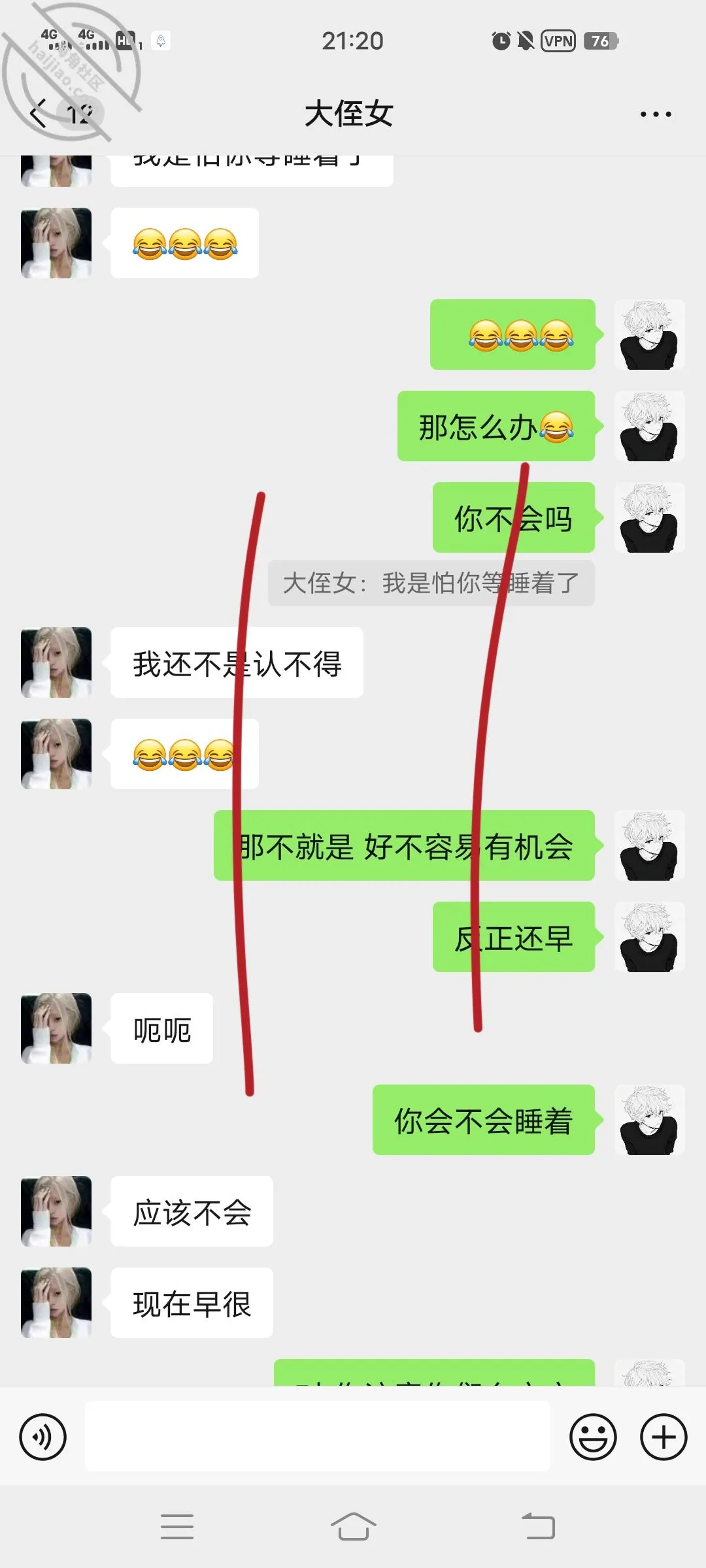Open system recent apps menu

(x=177, y=1527)
